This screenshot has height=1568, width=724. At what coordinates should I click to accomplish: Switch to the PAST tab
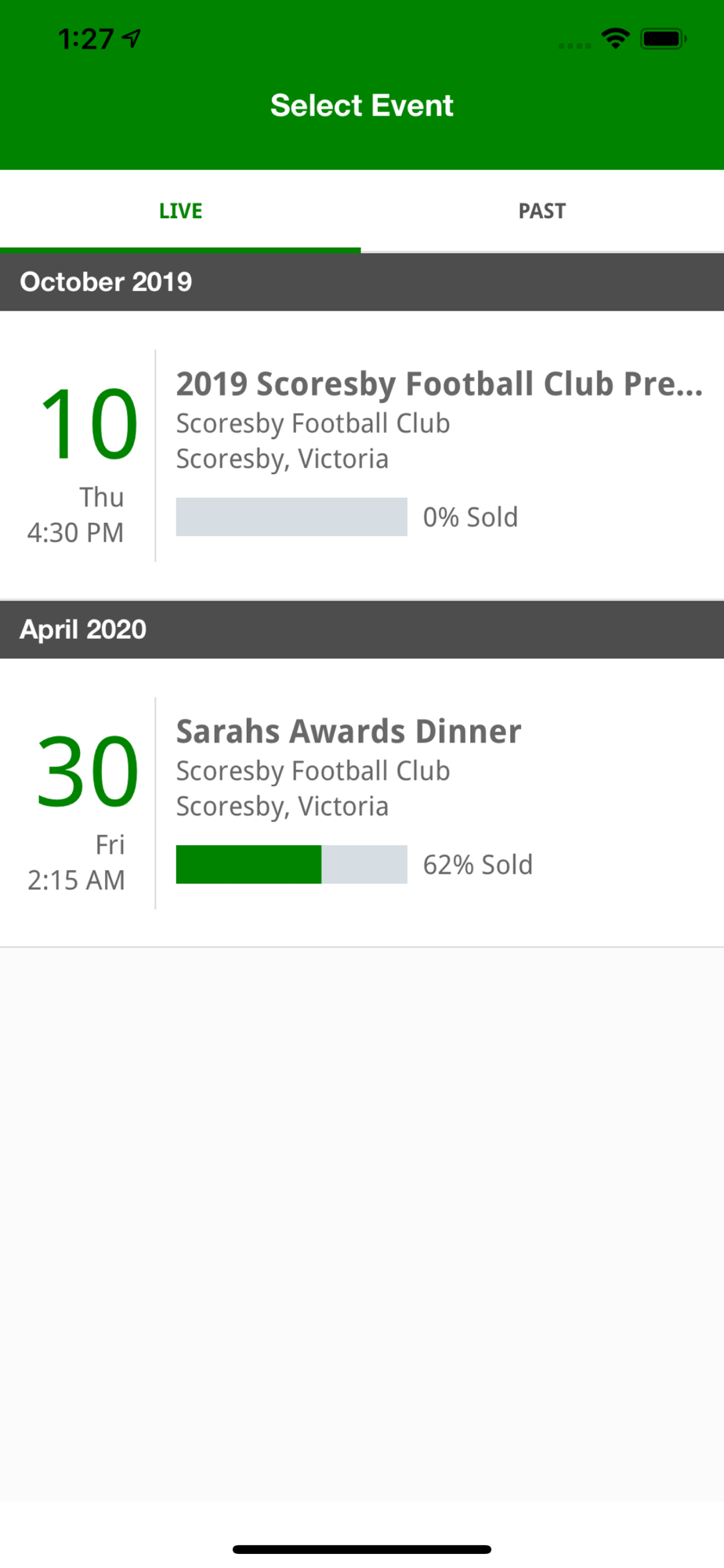(x=542, y=211)
